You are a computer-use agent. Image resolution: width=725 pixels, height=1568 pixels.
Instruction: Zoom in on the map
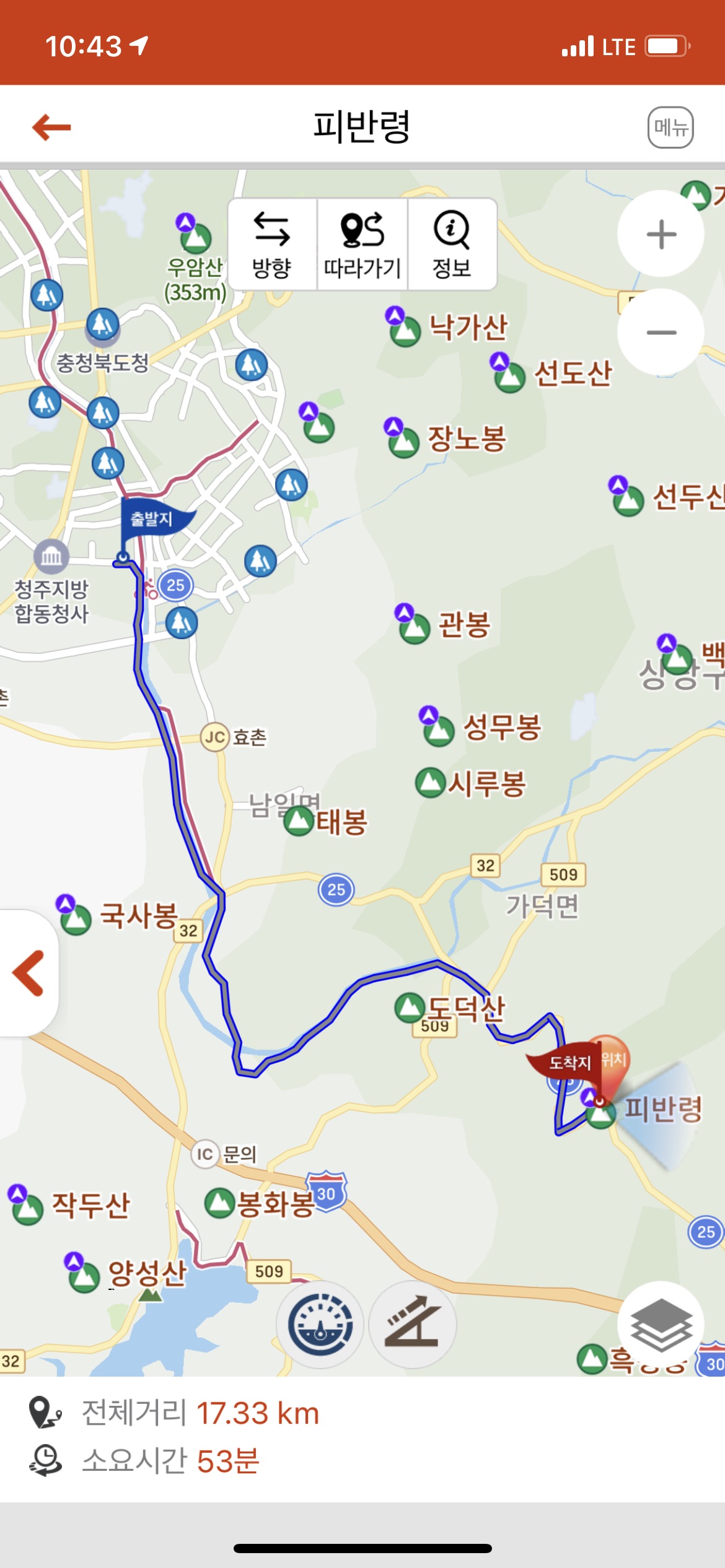click(661, 234)
